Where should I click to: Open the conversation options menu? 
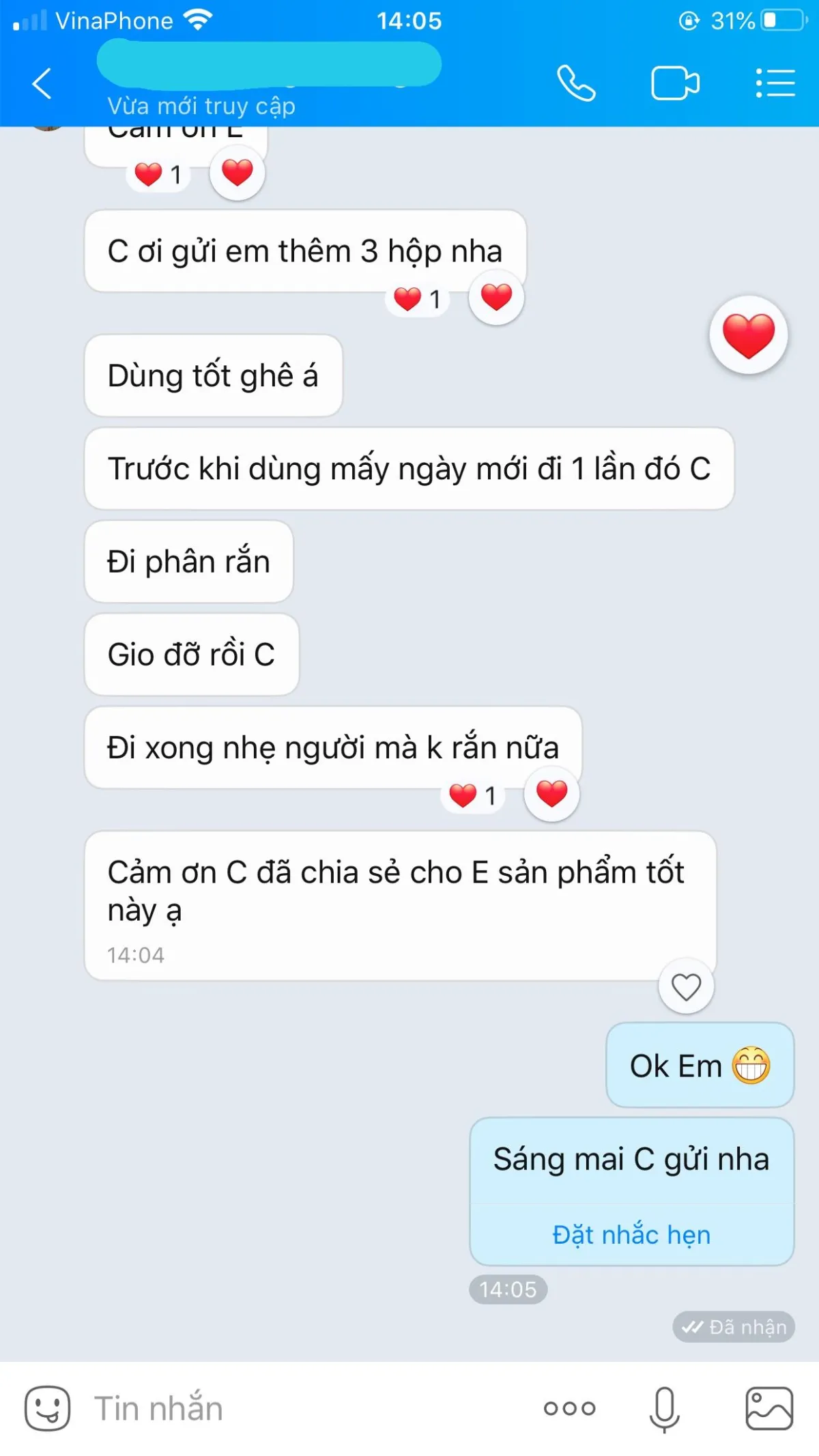(x=775, y=84)
